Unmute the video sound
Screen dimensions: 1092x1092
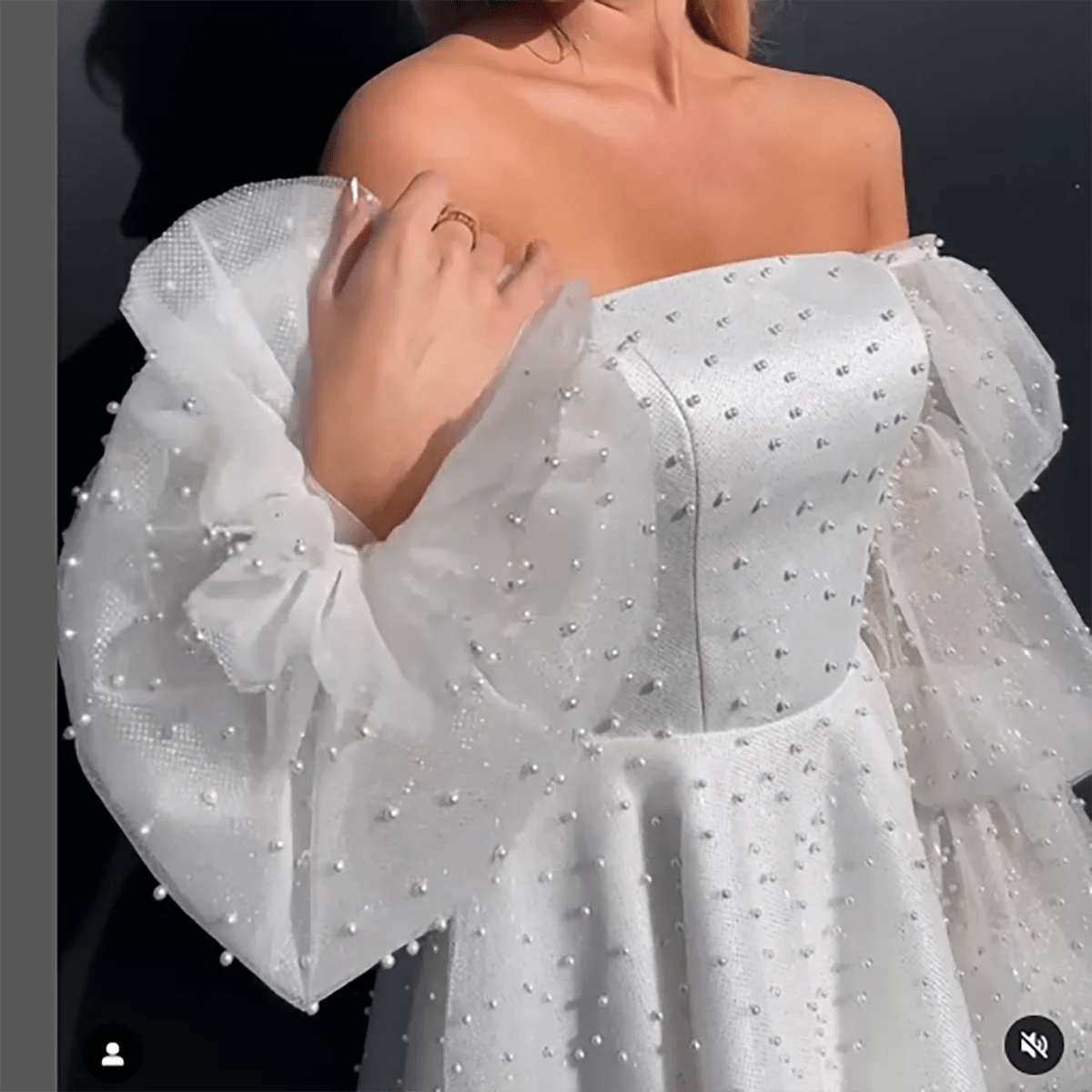click(x=1034, y=1046)
